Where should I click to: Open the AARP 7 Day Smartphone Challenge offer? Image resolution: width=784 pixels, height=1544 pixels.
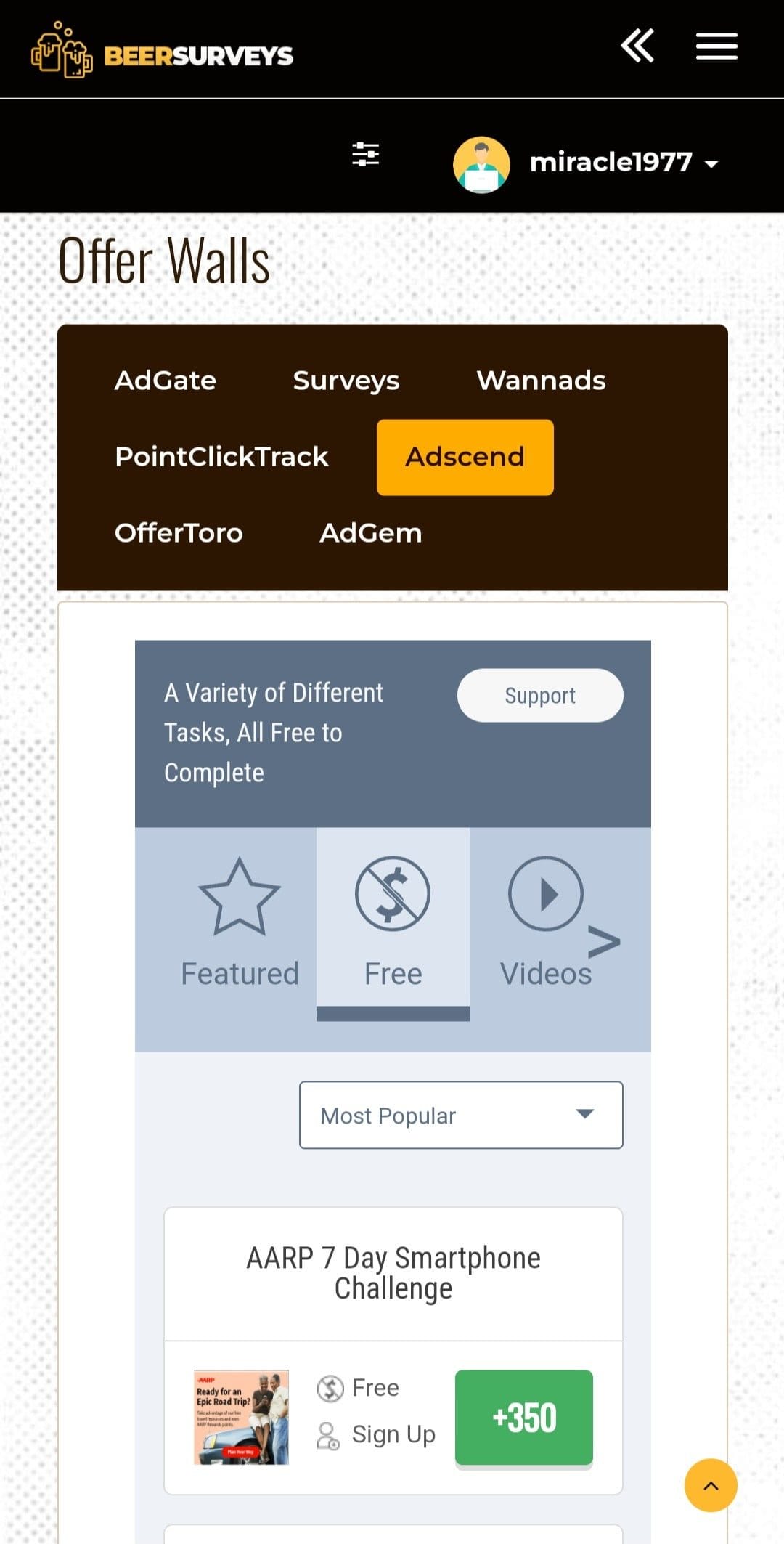click(393, 1273)
